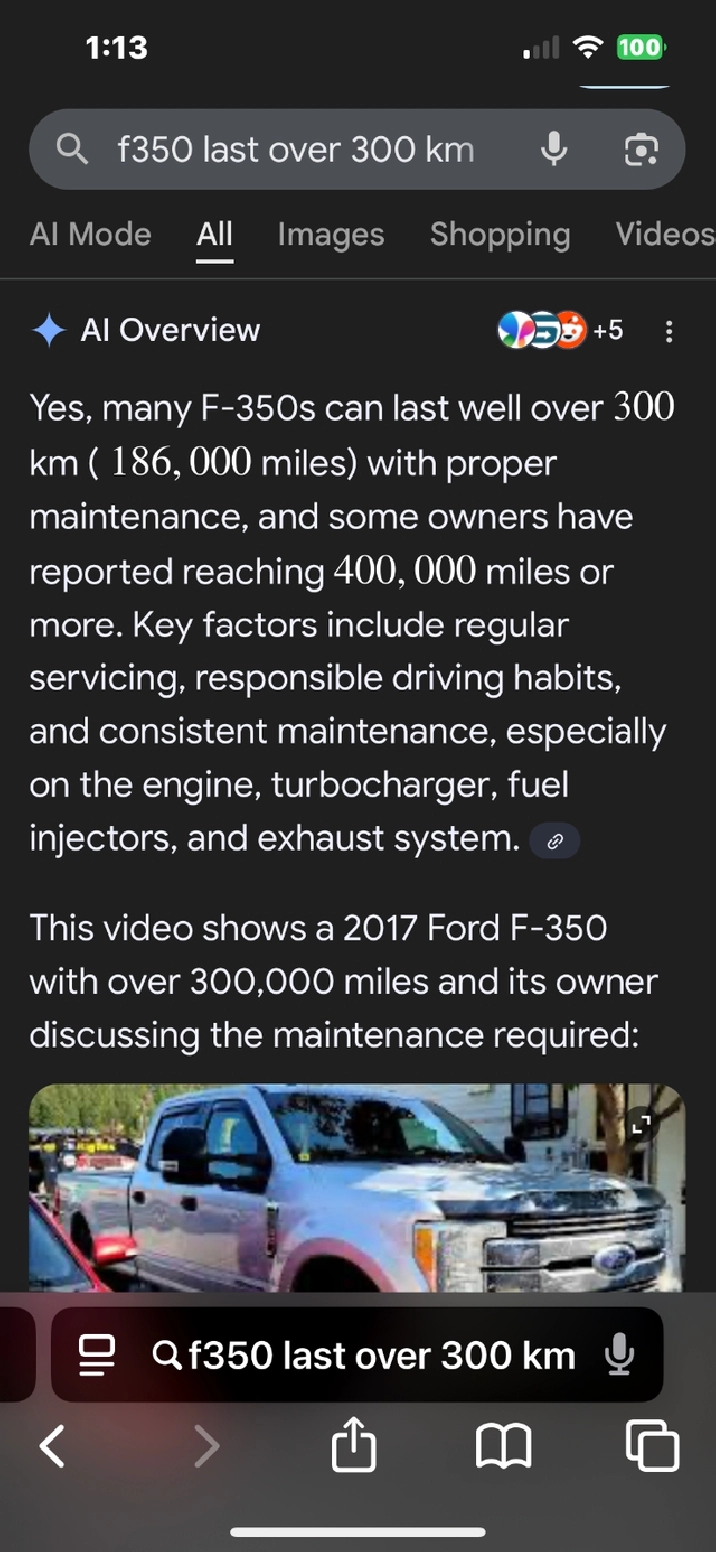Dictate with Safari address bar microphone
716x1552 pixels.
tap(620, 1355)
